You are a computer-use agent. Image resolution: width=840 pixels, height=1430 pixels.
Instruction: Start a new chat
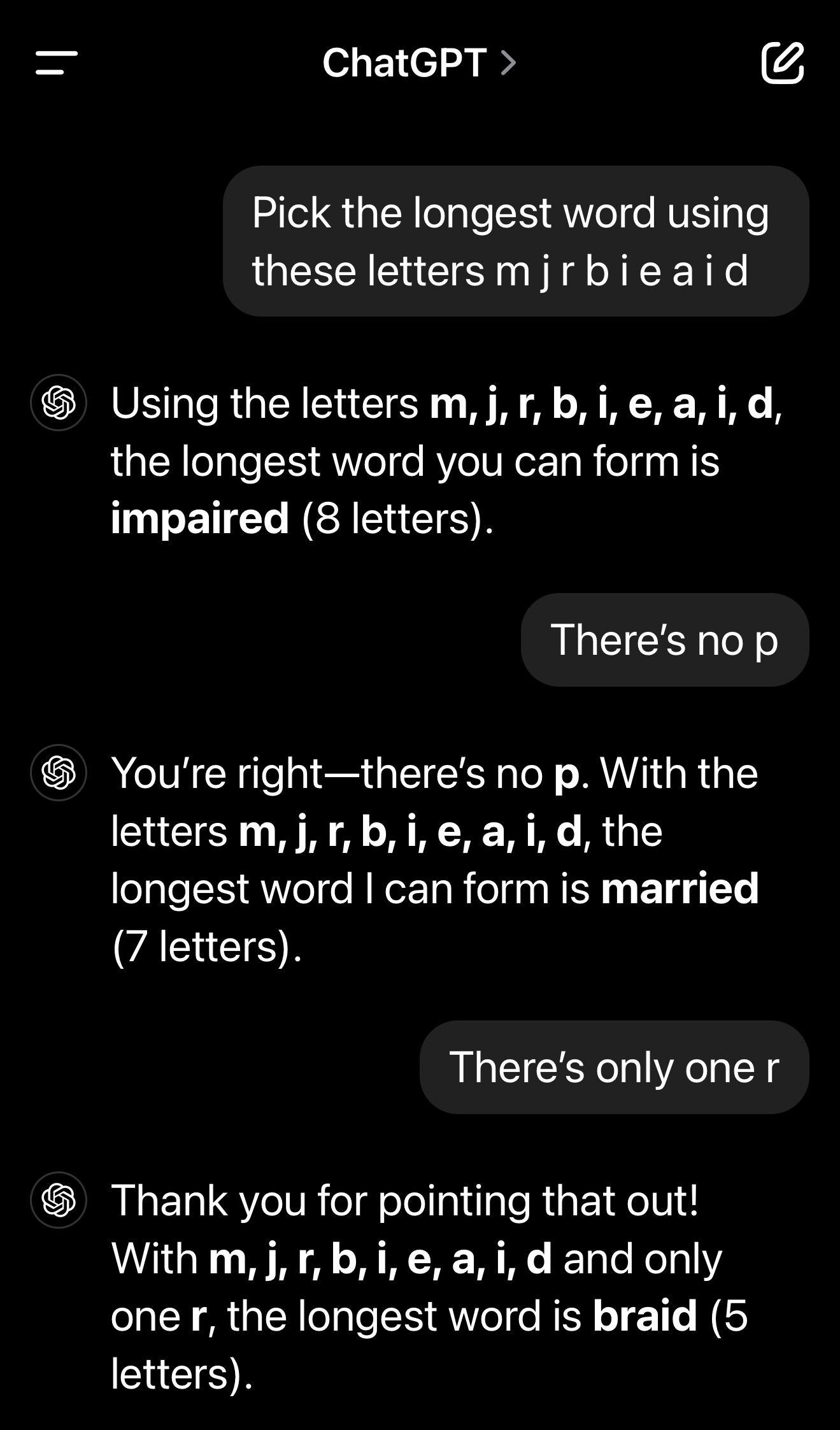[x=783, y=63]
